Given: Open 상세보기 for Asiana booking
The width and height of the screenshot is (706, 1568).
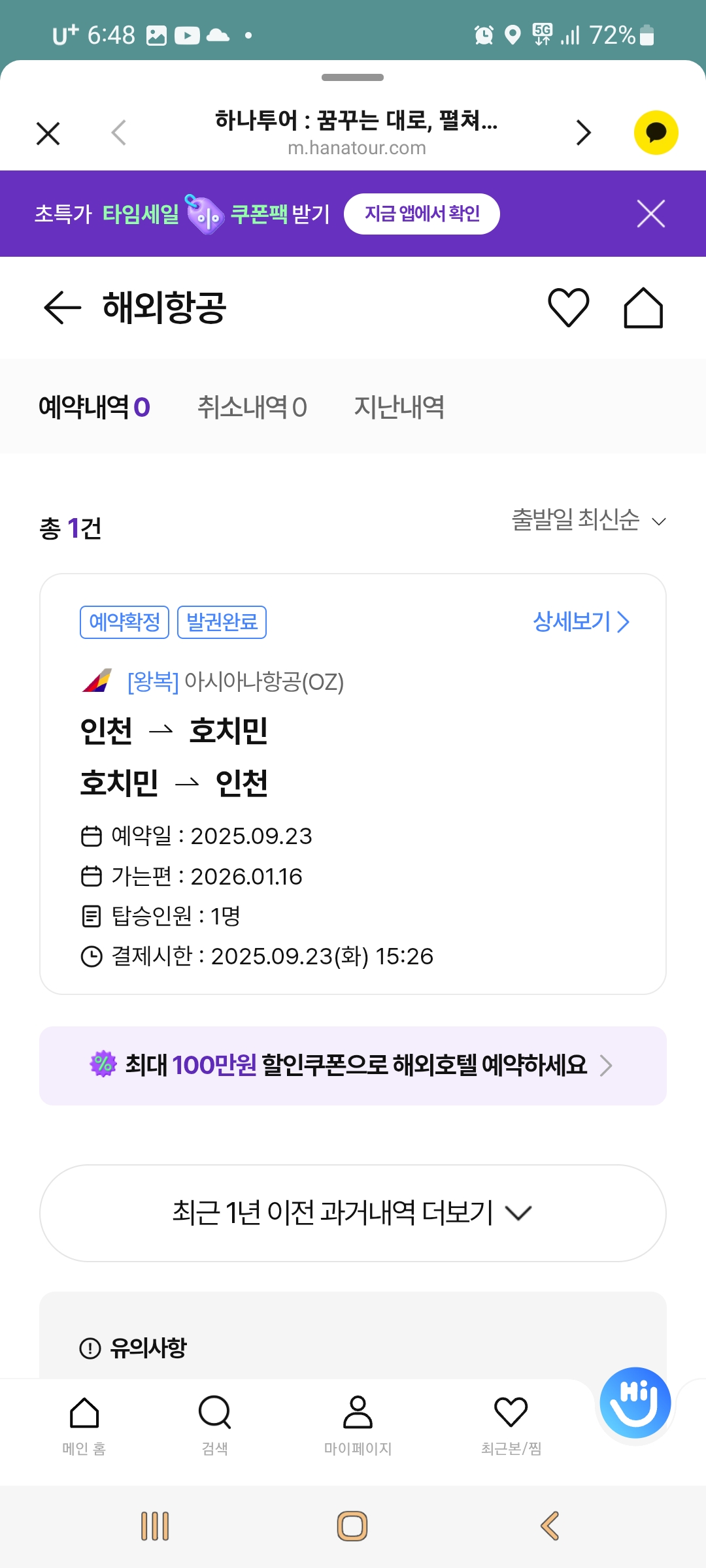Looking at the screenshot, I should [x=580, y=621].
